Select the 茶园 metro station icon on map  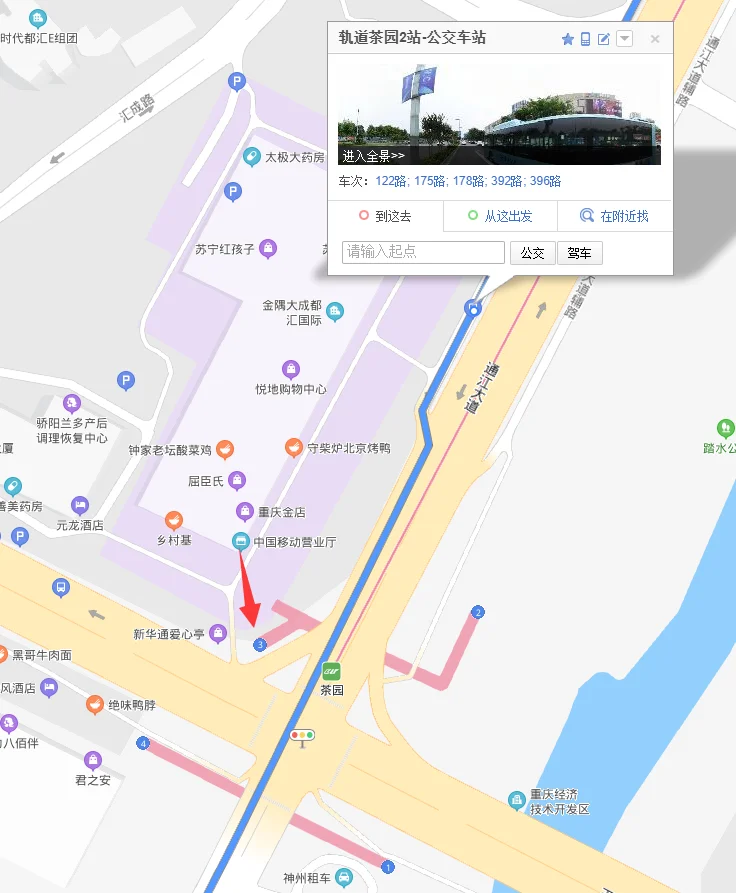(331, 670)
